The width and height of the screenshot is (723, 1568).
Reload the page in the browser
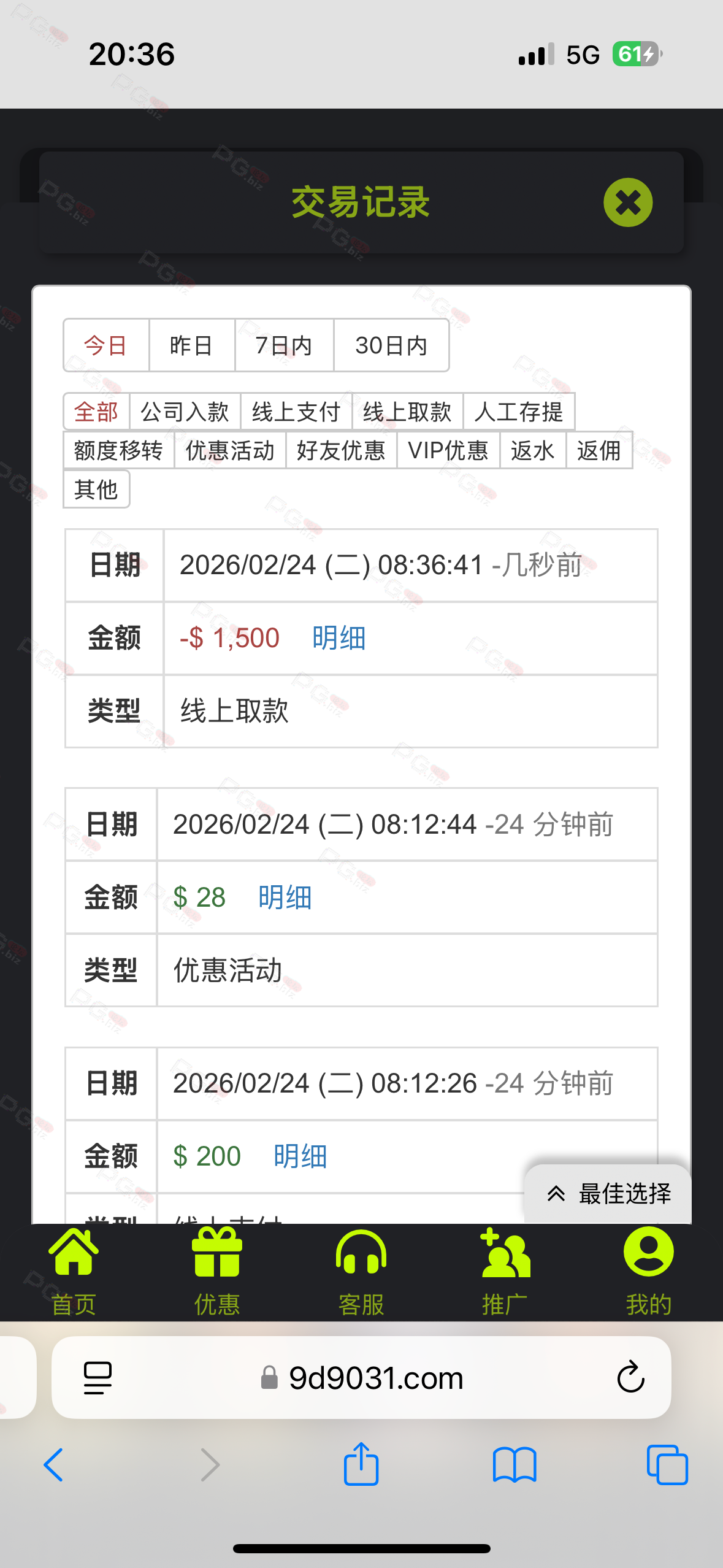point(630,1378)
